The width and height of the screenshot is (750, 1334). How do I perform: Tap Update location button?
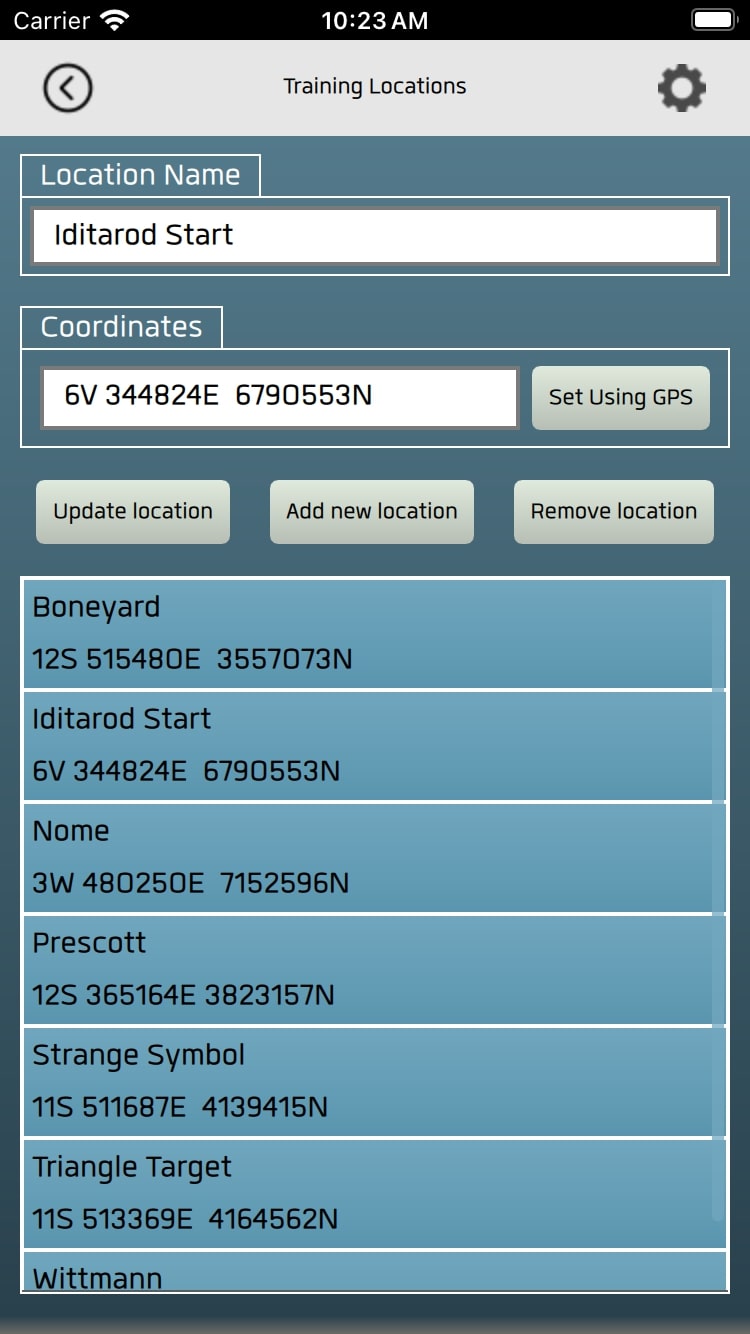click(133, 512)
